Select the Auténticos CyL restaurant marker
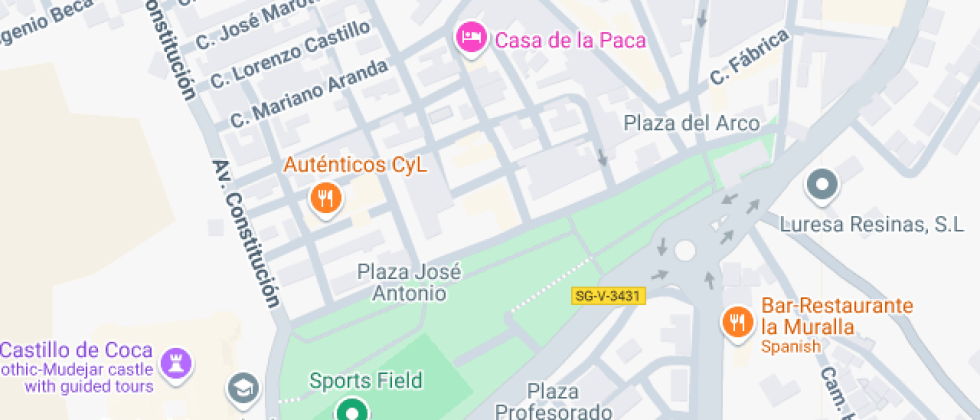The height and width of the screenshot is (420, 980). click(325, 197)
